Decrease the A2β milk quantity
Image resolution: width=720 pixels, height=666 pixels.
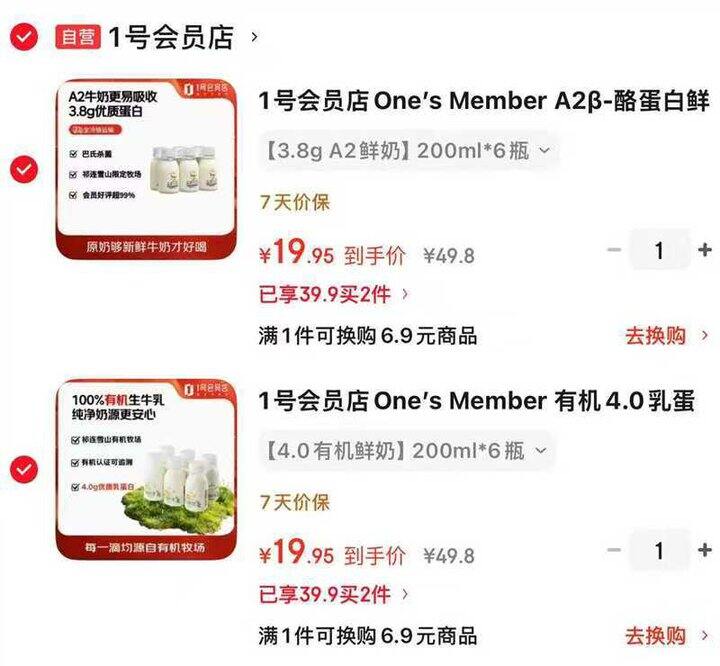click(x=614, y=250)
